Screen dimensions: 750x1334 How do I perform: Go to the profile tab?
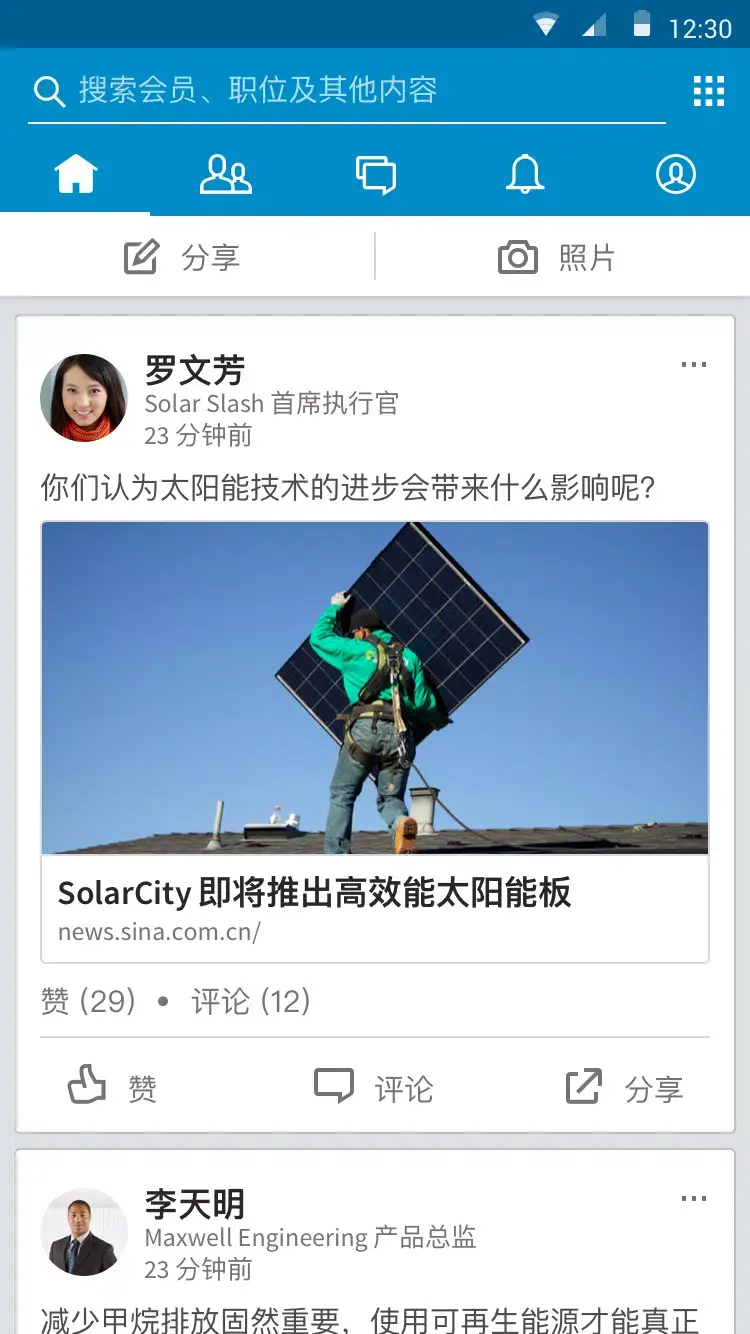coord(676,175)
